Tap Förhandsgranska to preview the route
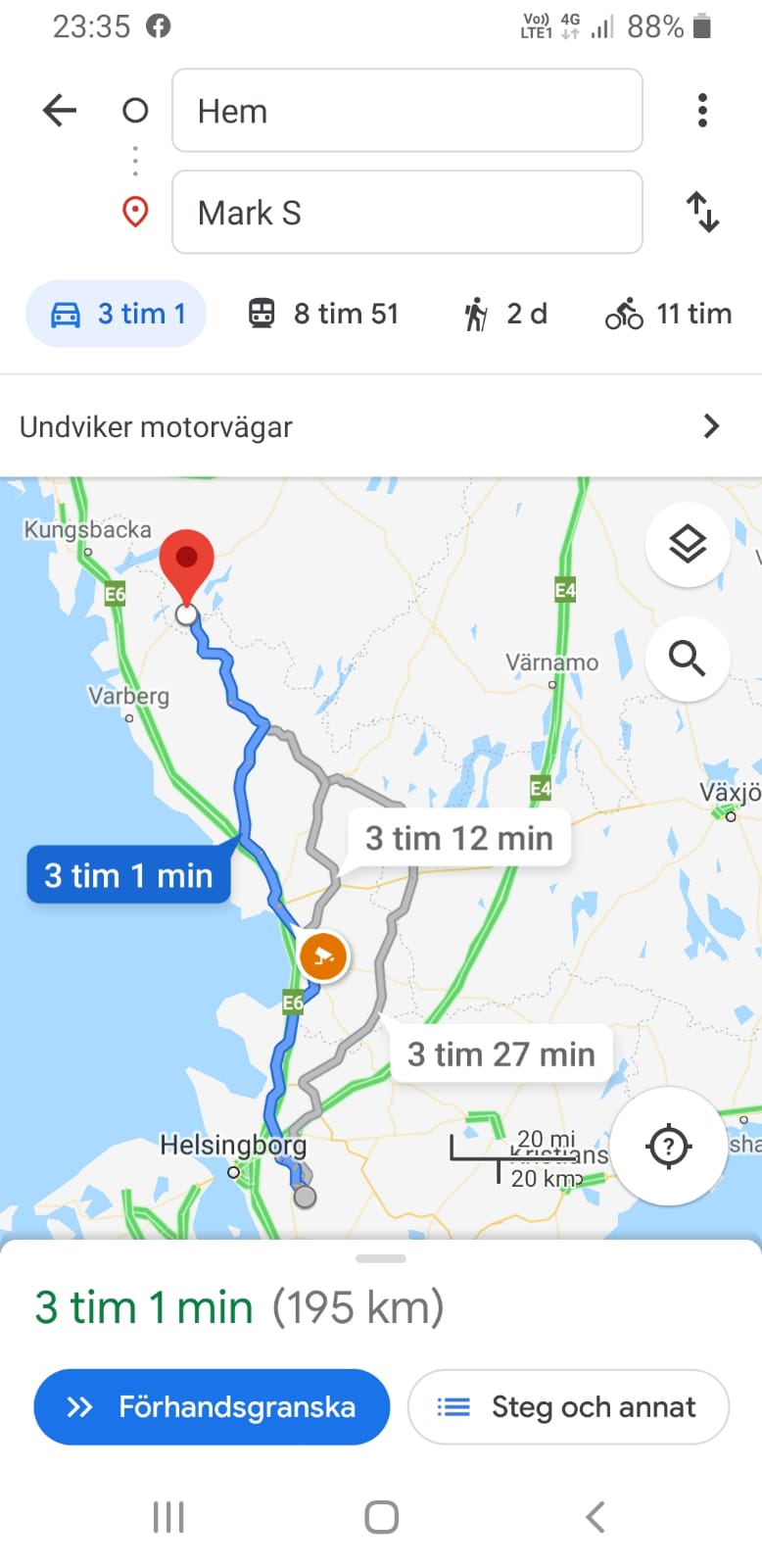Image resolution: width=762 pixels, height=1568 pixels. [212, 1407]
